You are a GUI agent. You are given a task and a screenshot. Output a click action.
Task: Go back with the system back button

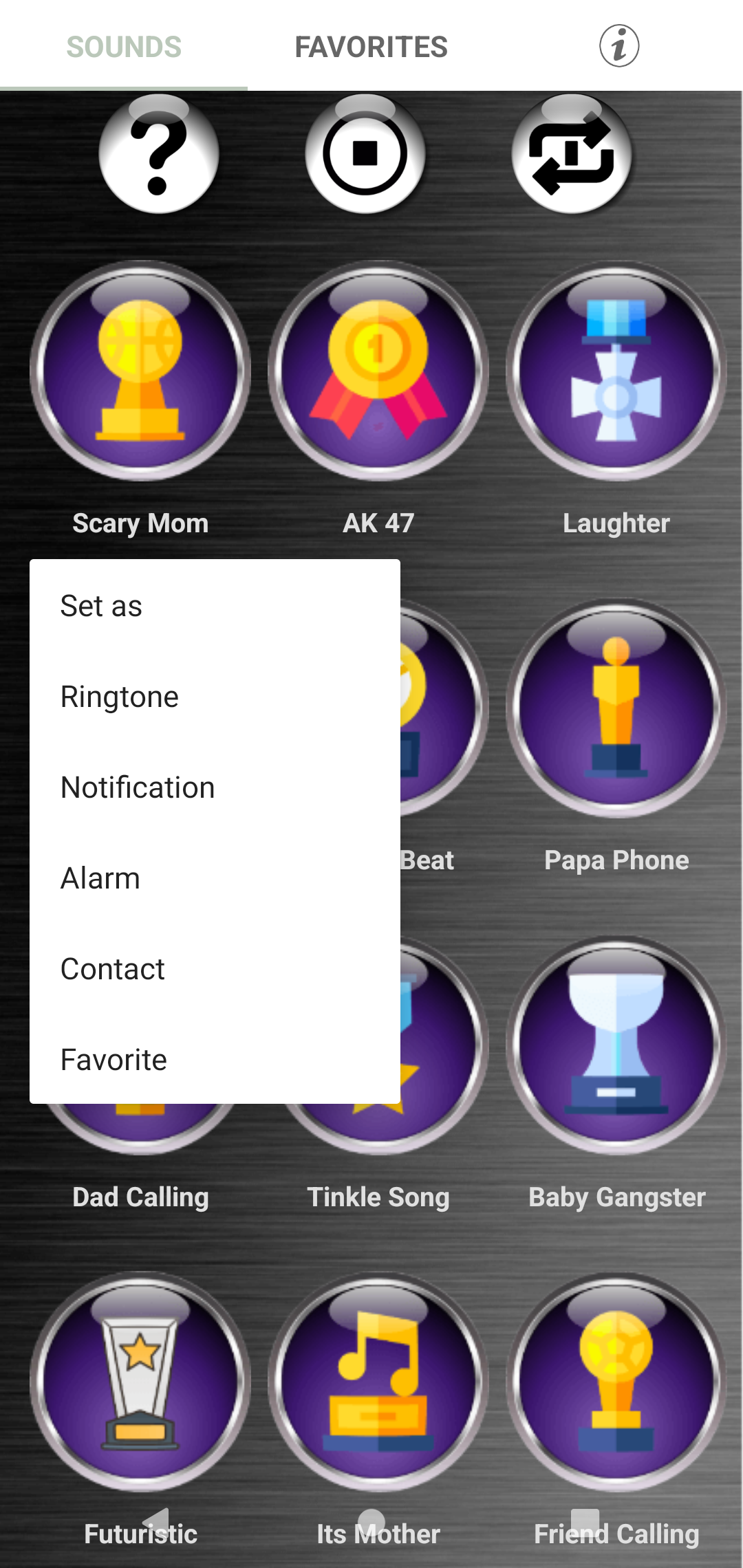[157, 1521]
